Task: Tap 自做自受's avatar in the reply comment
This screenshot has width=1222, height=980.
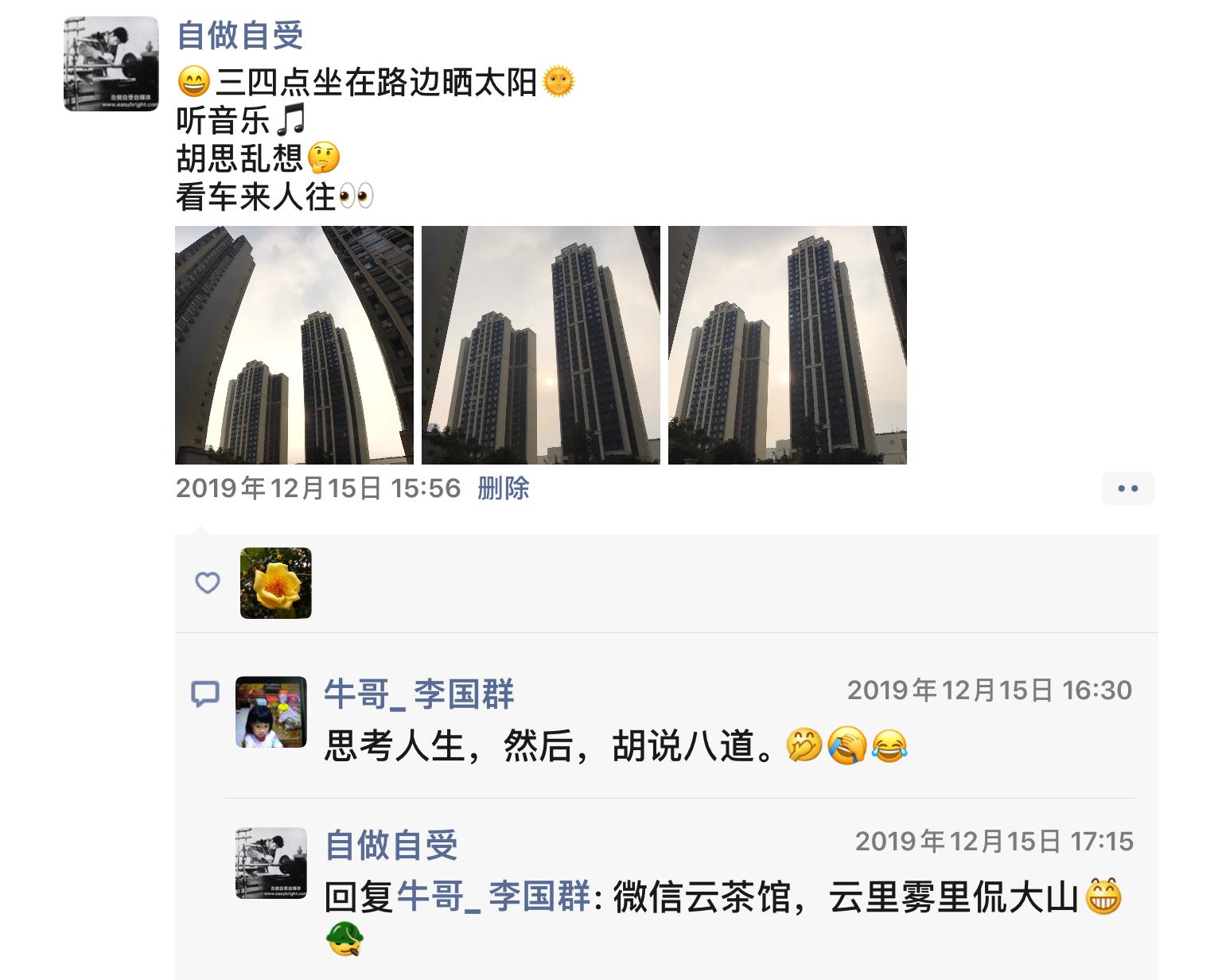Action: tap(271, 863)
